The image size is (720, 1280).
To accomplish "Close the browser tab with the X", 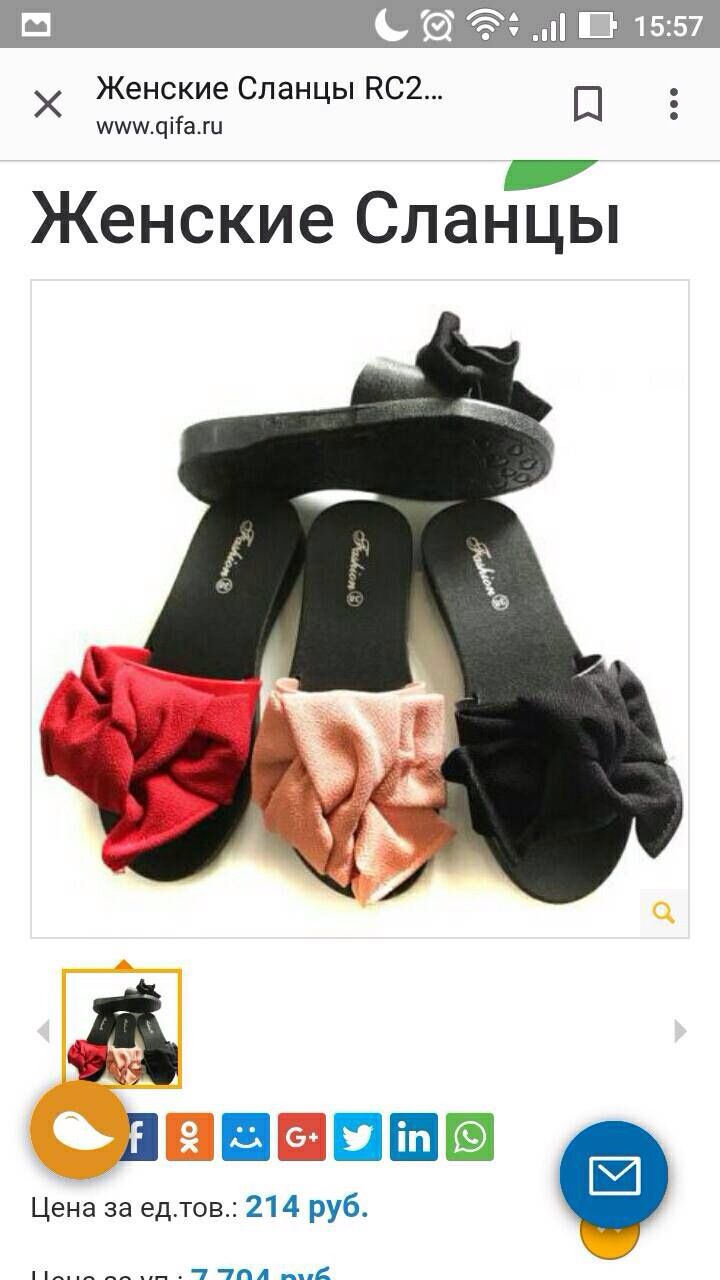I will click(48, 104).
